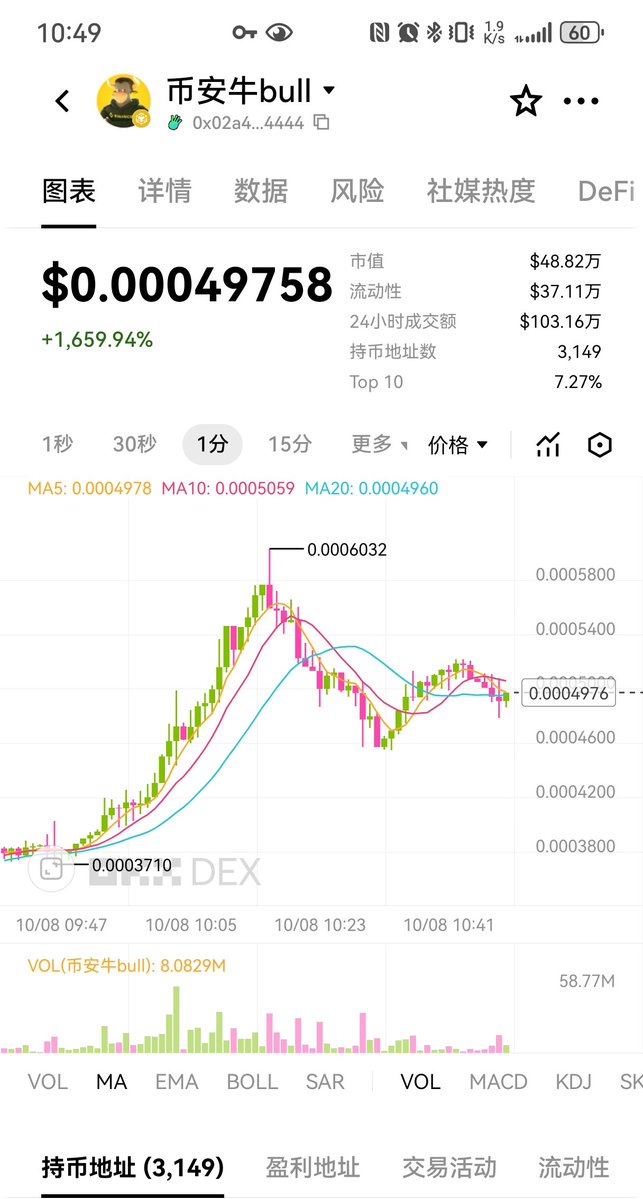The image size is (643, 1199).
Task: Open the three-dot overflow menu
Action: click(581, 101)
